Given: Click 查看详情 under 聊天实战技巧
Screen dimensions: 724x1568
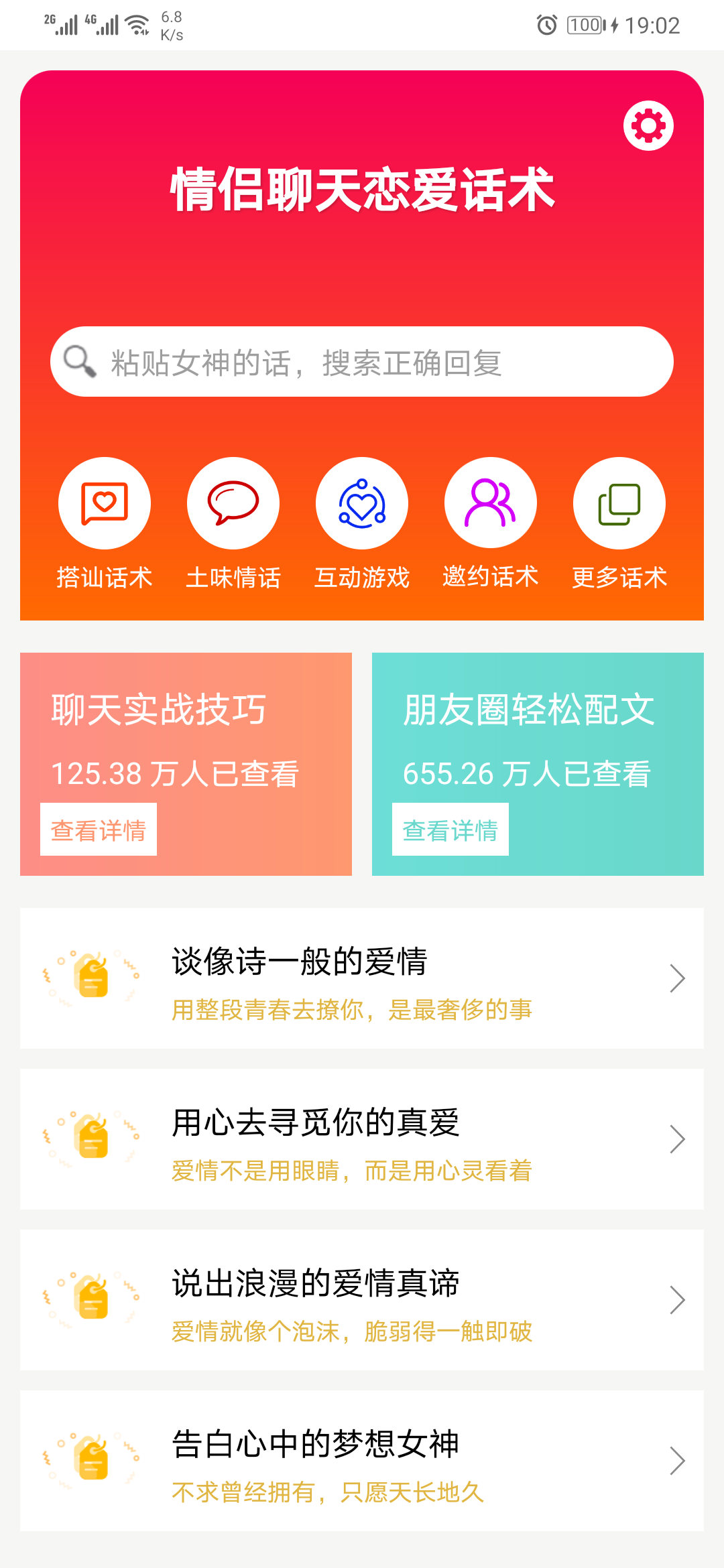Looking at the screenshot, I should 98,829.
